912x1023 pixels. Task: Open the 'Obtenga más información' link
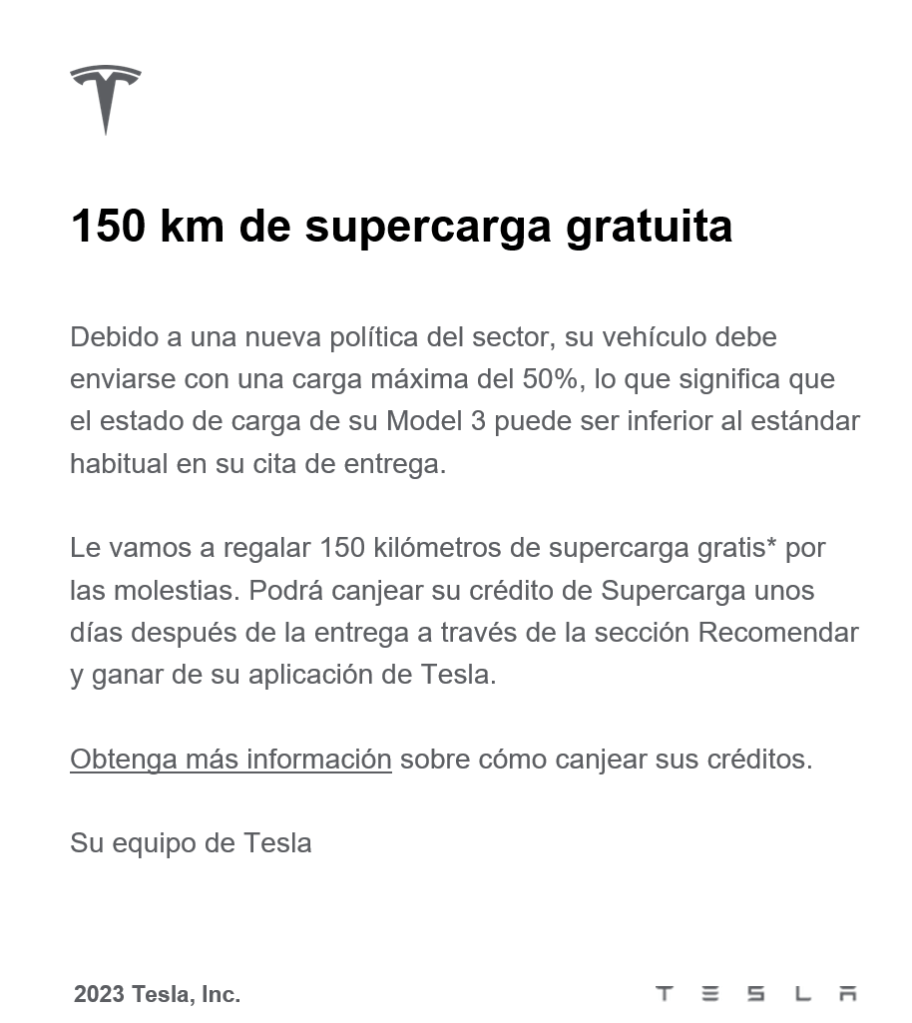[230, 759]
